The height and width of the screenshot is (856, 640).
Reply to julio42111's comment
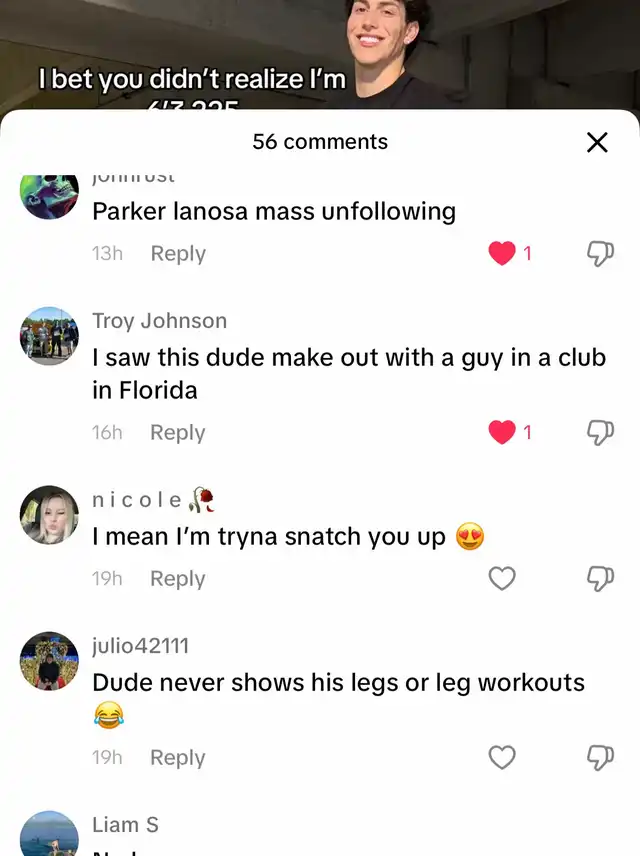[x=178, y=758]
